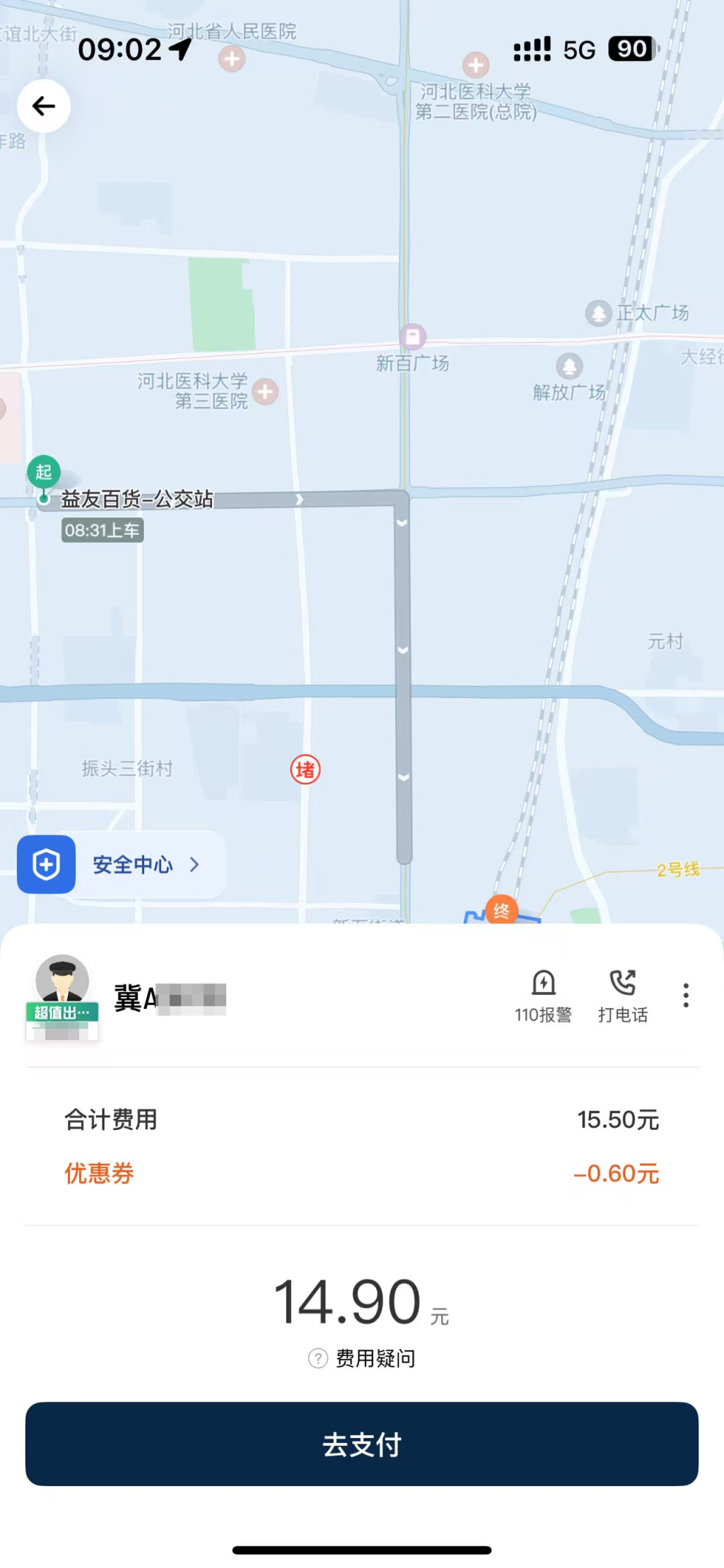
Task: Select the 优惠券 coupon row
Action: tap(362, 1173)
